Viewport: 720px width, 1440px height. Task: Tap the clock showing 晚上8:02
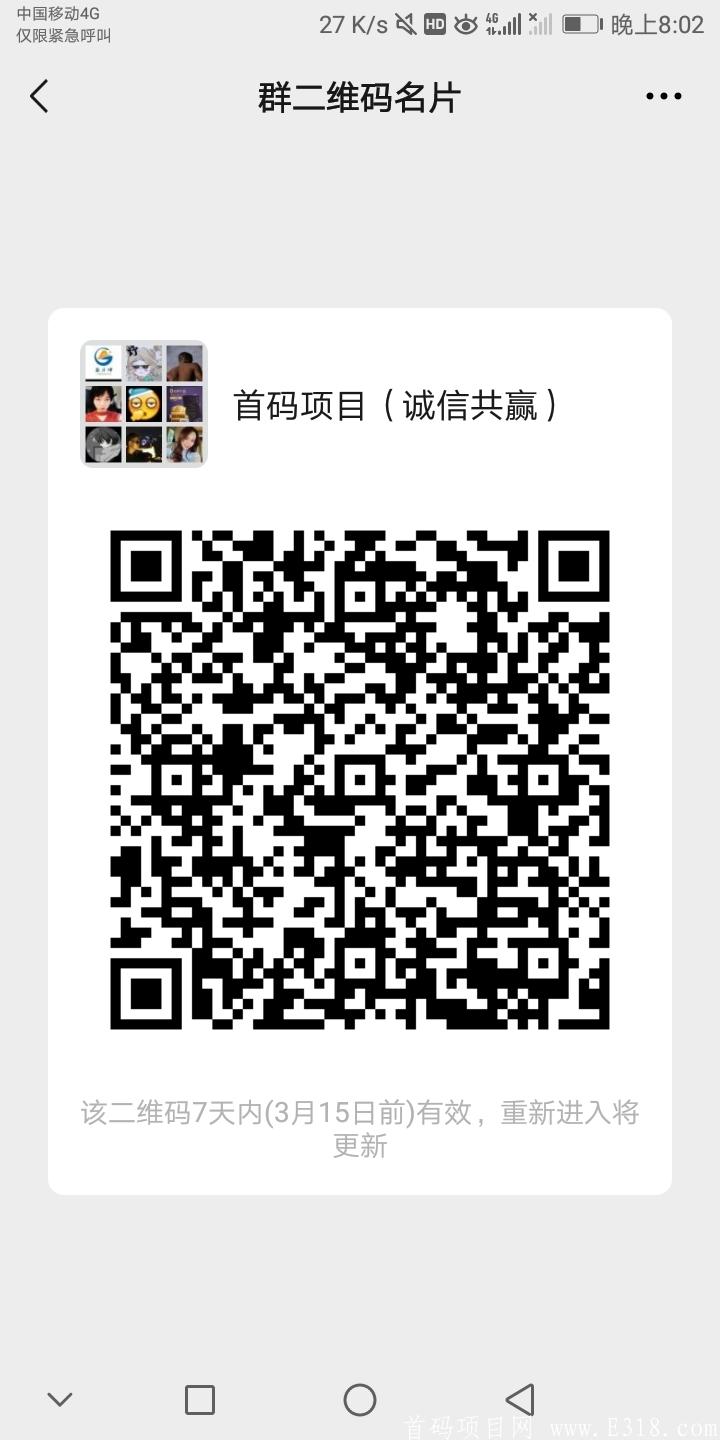coord(660,23)
